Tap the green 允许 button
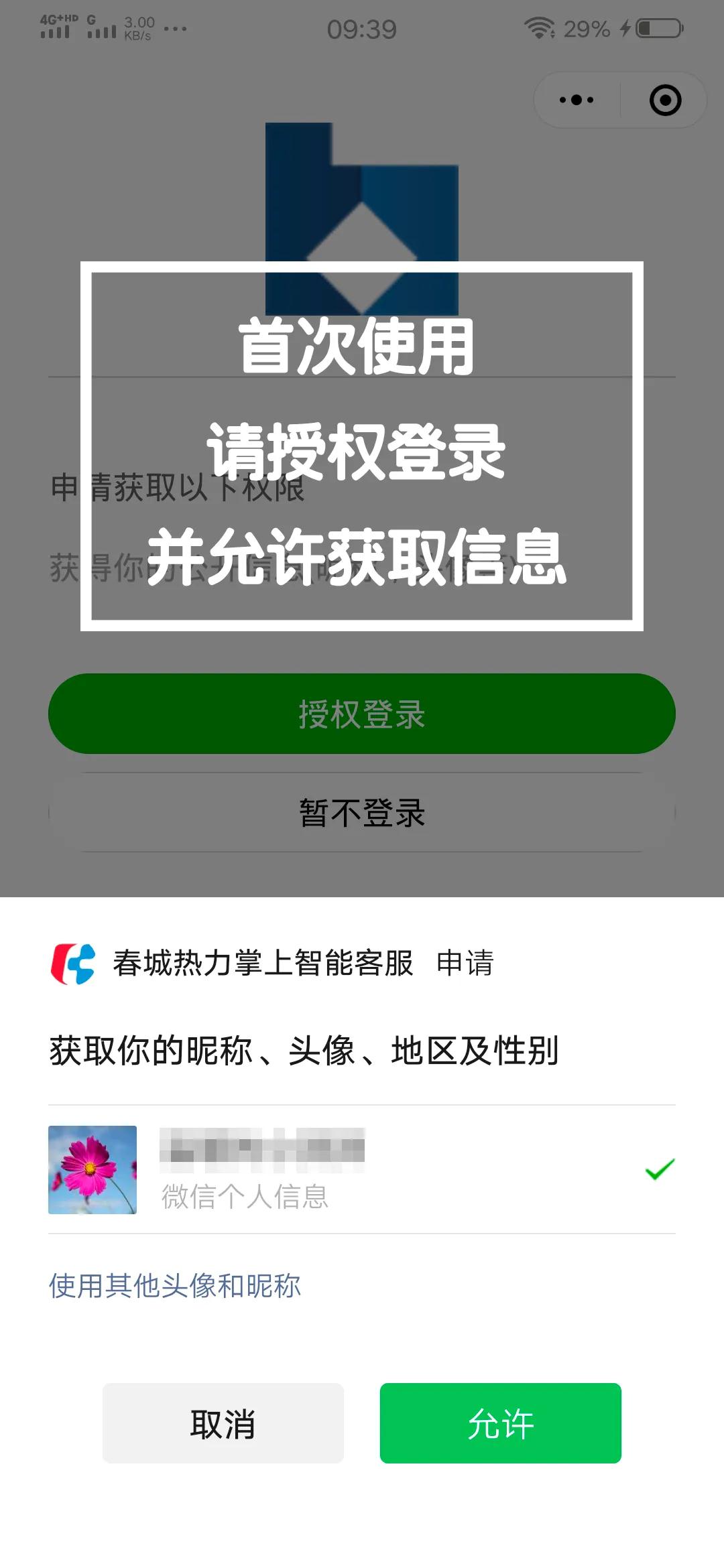 point(500,1423)
